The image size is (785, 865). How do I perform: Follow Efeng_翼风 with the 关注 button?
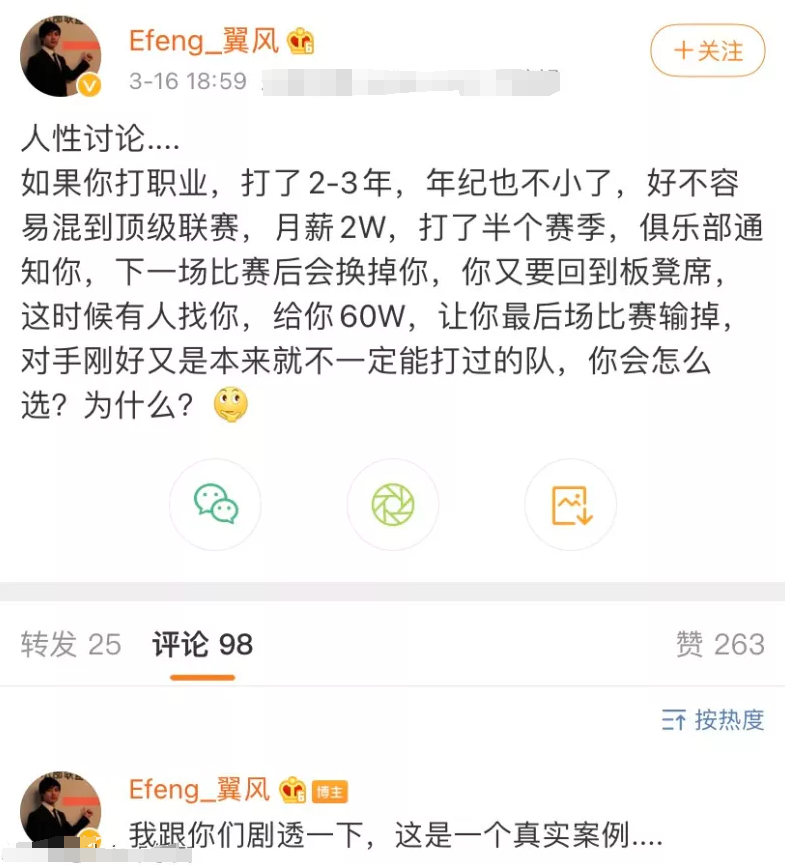click(707, 51)
